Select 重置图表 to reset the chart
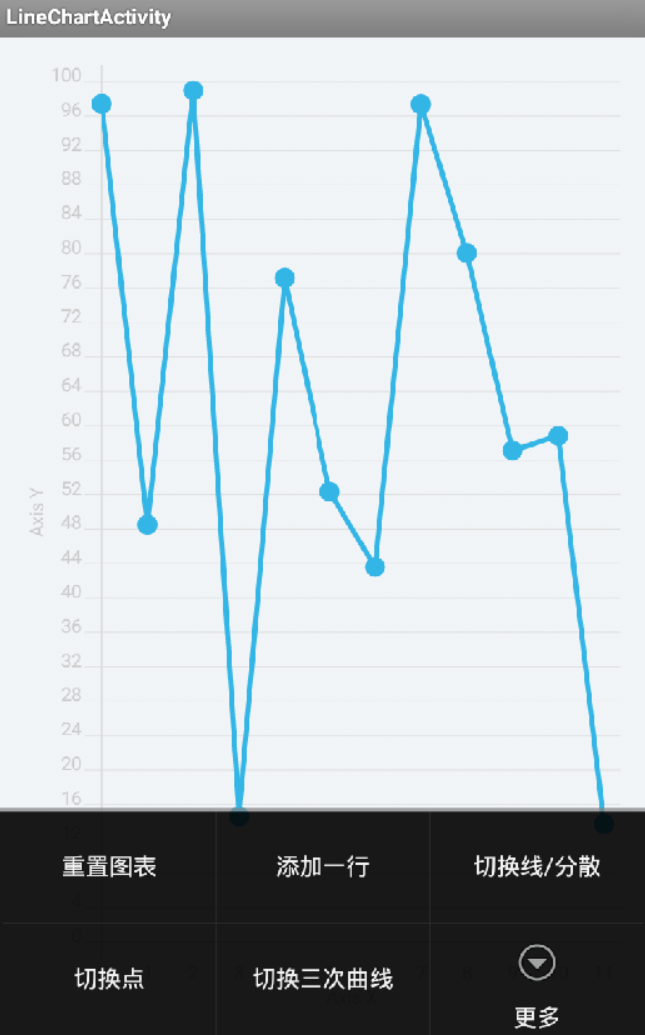The image size is (645, 1035). click(x=109, y=866)
